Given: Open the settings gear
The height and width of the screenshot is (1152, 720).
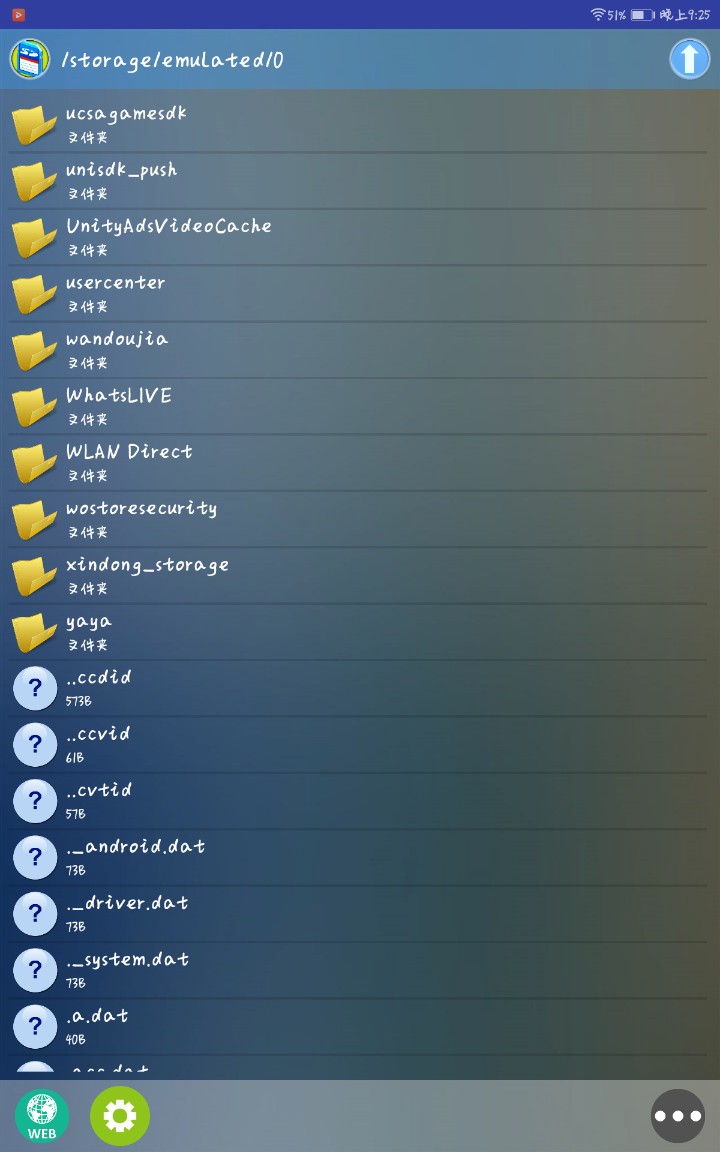Looking at the screenshot, I should pyautogui.click(x=120, y=1116).
